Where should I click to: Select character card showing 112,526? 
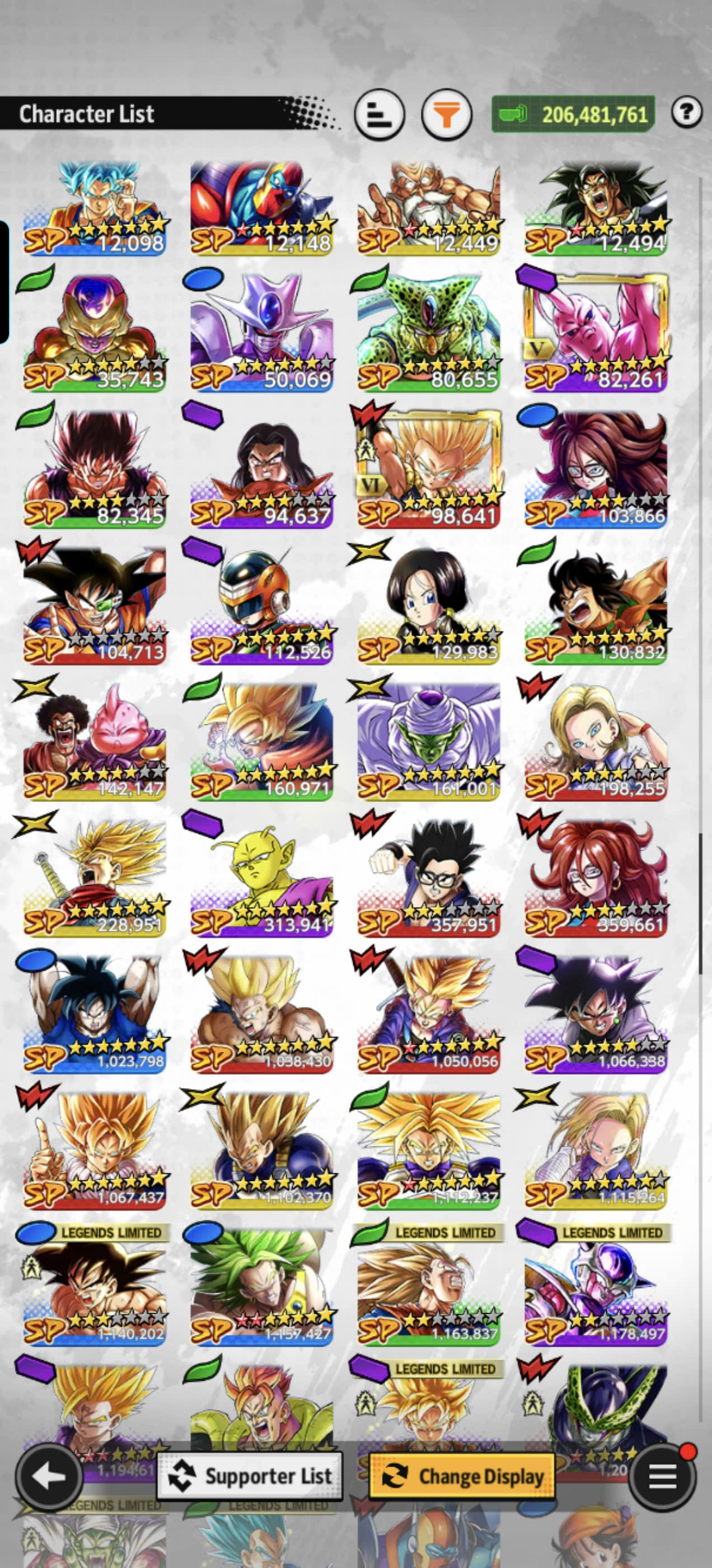tap(261, 604)
